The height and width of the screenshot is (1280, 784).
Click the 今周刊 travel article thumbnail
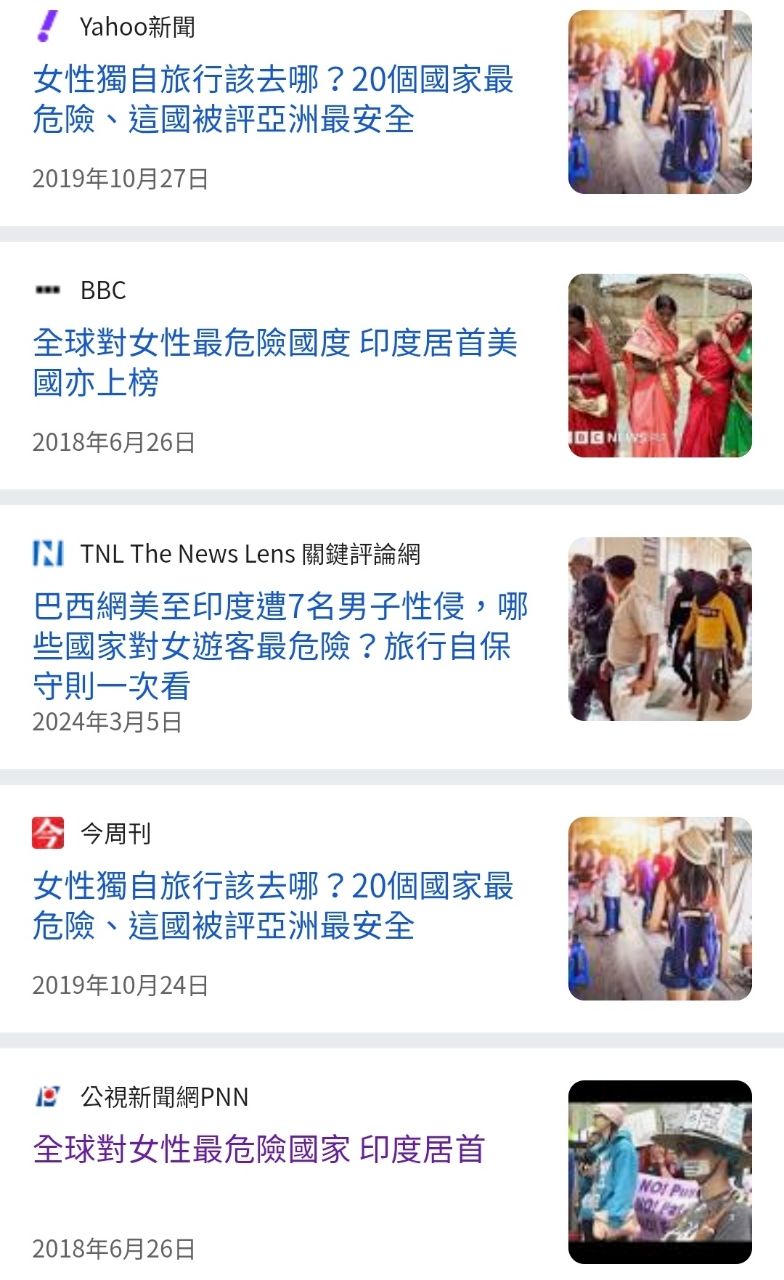pos(659,906)
